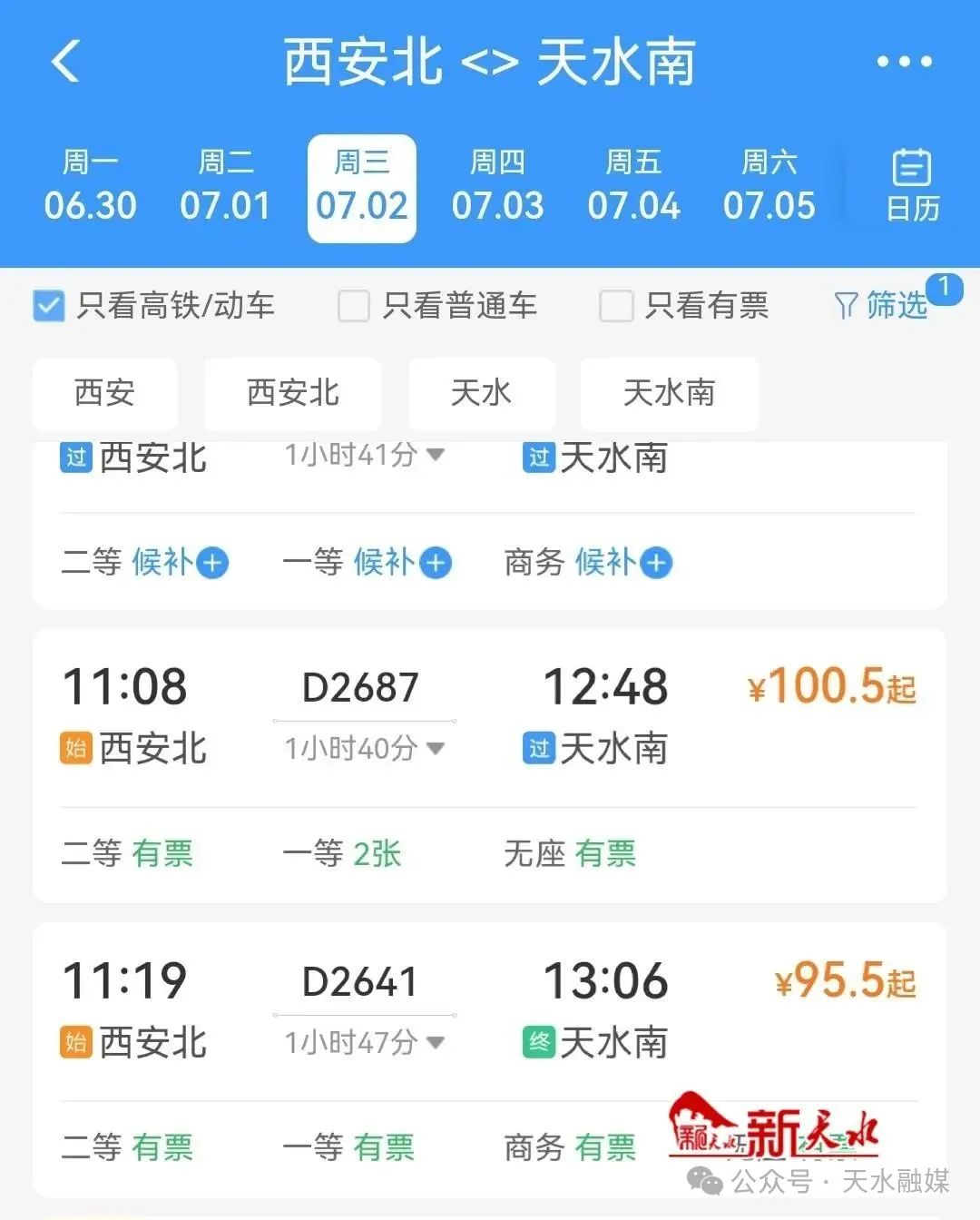Open the 筛选 filter options
This screenshot has height=1220, width=980.
point(881,305)
